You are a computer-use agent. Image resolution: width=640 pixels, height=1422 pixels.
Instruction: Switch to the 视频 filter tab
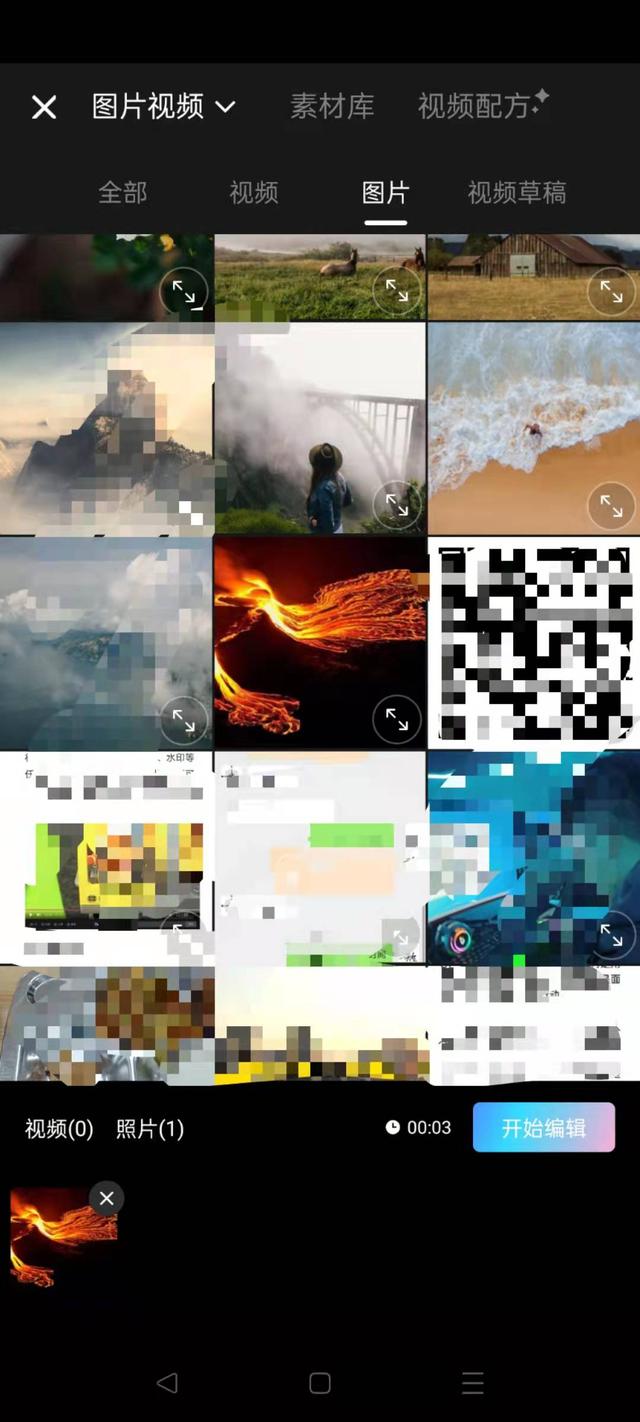[x=254, y=192]
